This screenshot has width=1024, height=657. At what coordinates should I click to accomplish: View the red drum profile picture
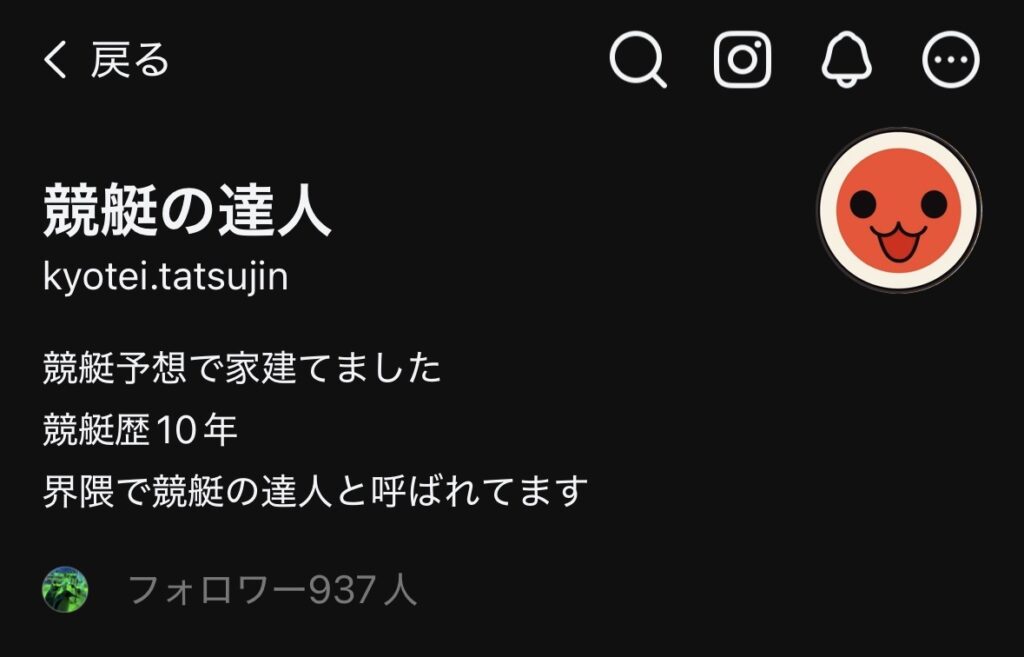pos(899,210)
